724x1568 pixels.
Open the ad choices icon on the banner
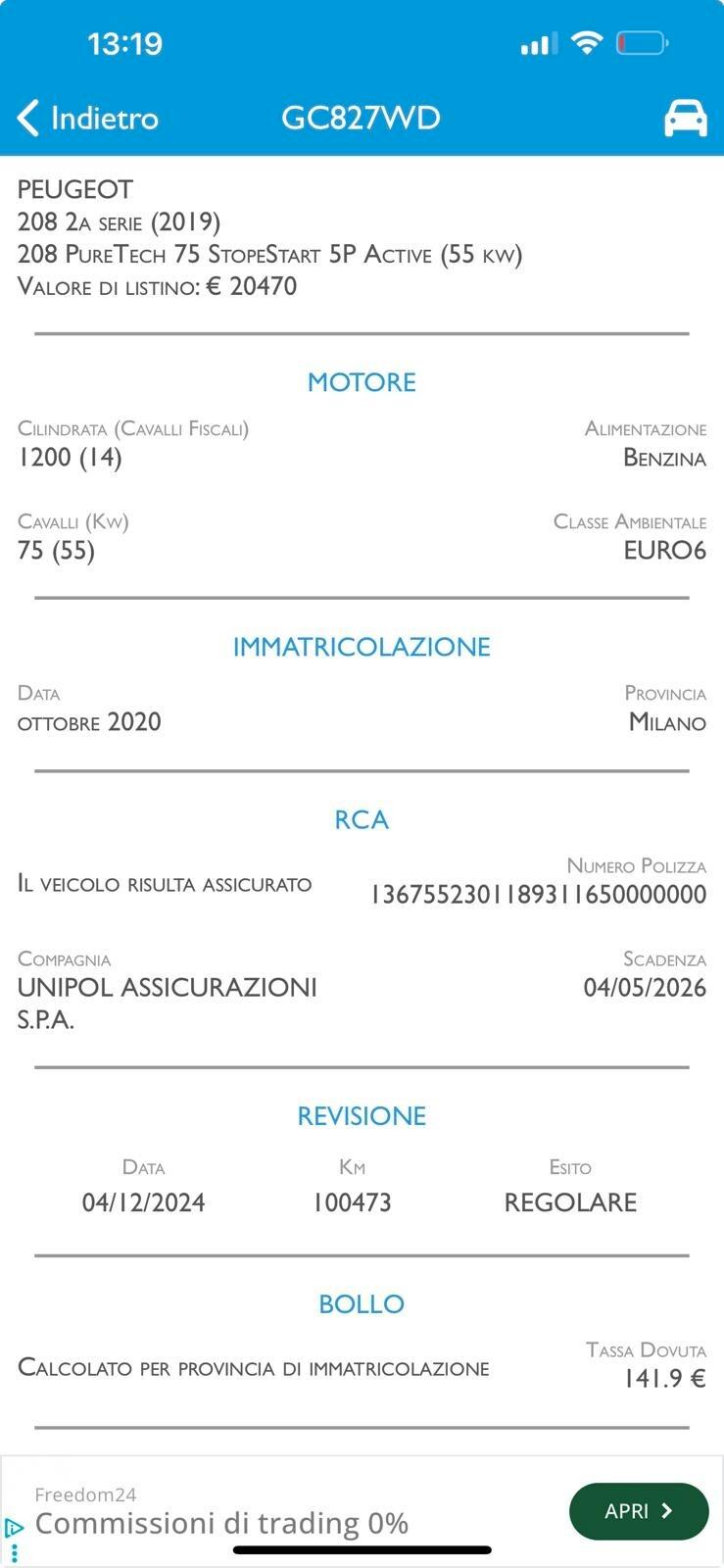click(x=14, y=1528)
